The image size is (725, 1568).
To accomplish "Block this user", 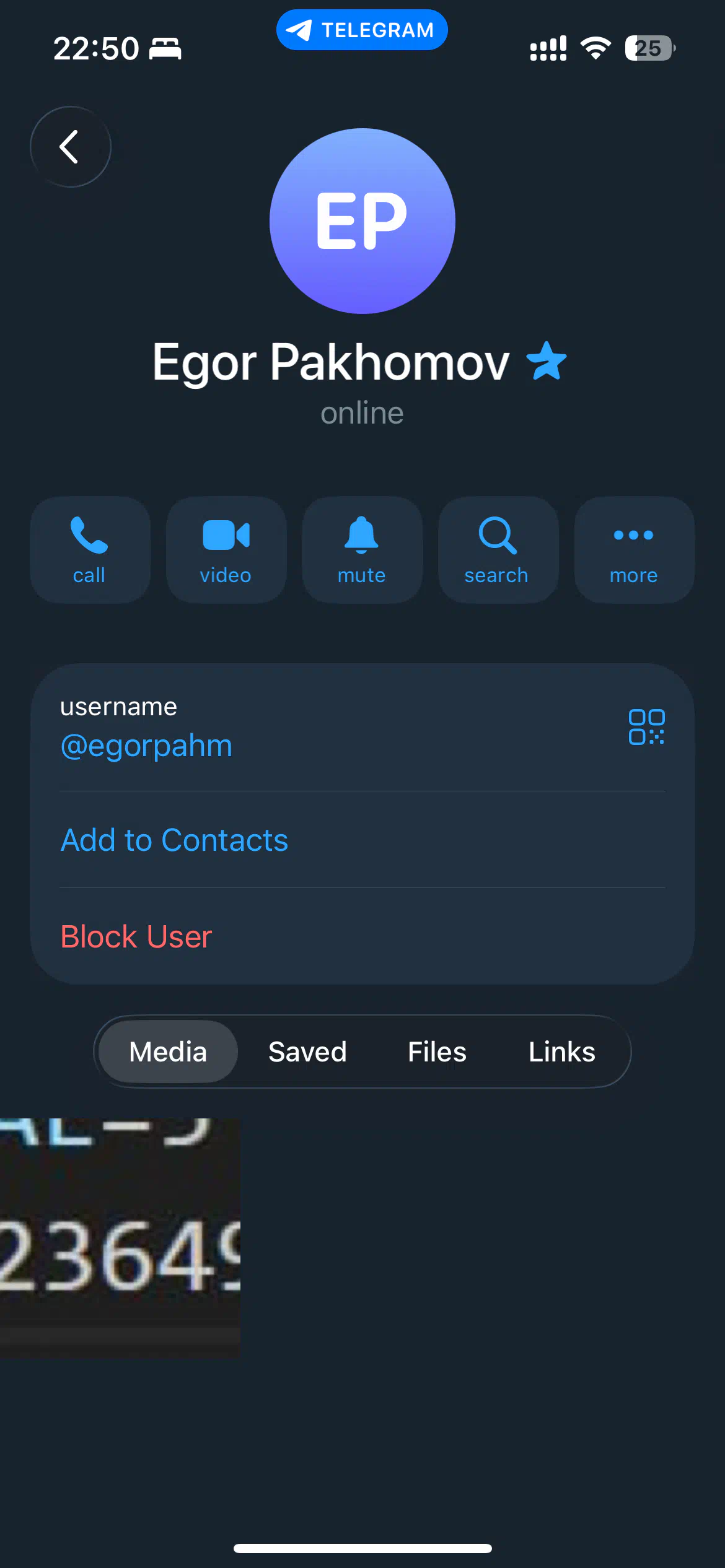I will 136,936.
